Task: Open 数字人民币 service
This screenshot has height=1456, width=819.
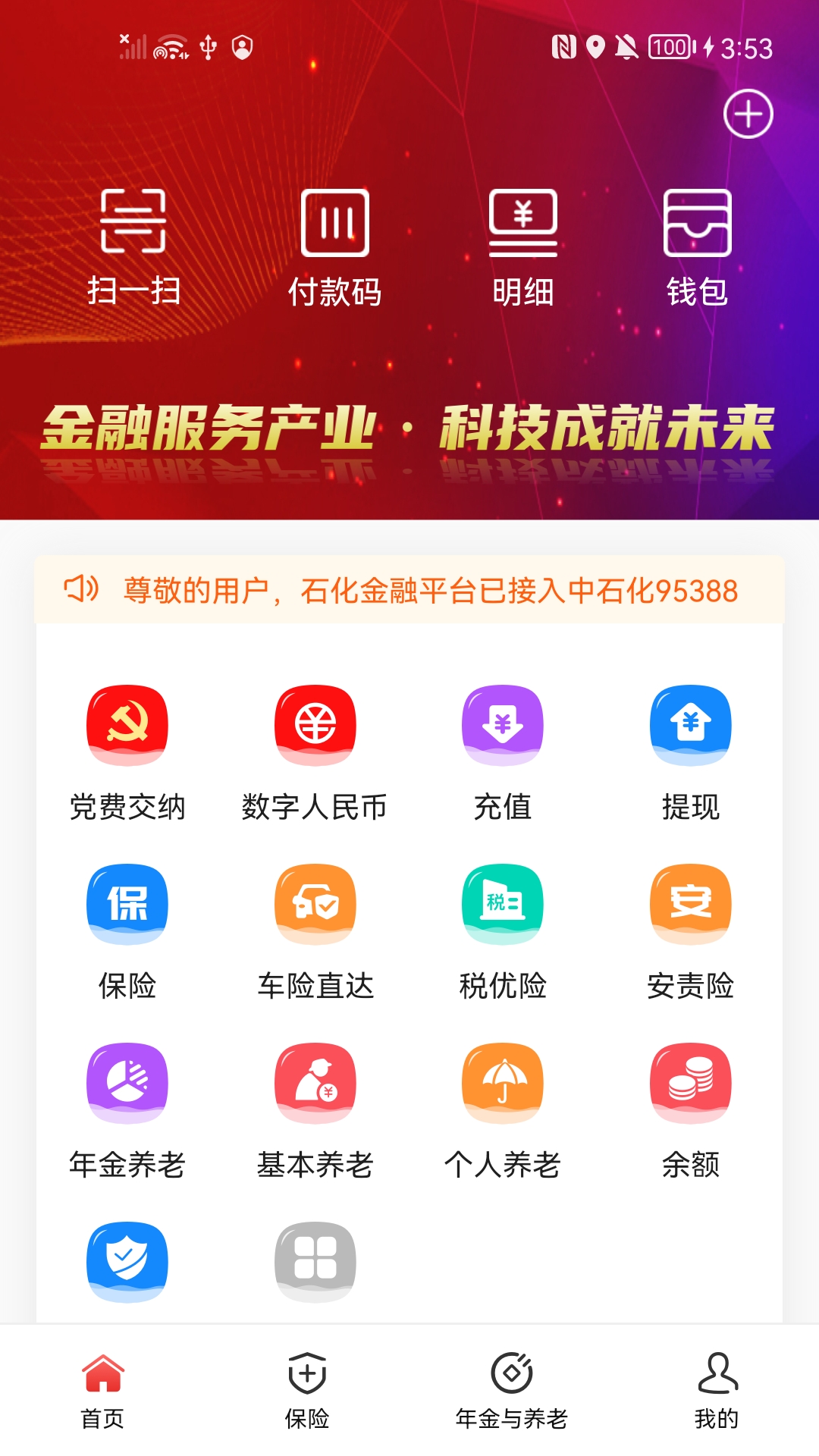Action: point(315,751)
